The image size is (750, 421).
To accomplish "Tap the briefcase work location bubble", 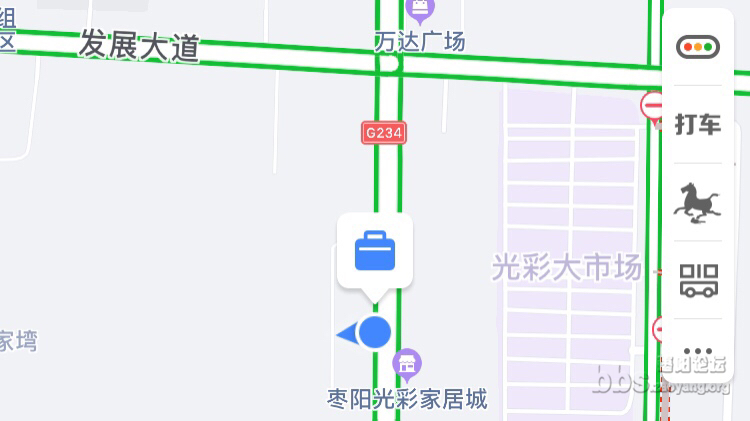I will [x=375, y=251].
